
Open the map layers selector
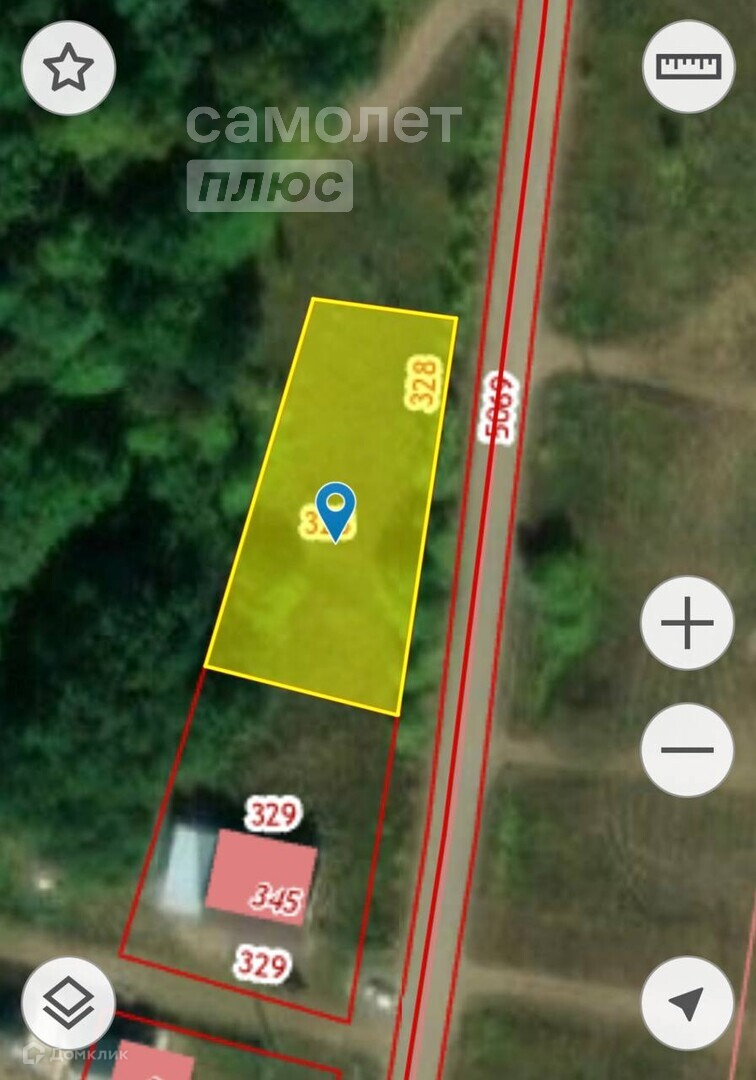click(x=69, y=1003)
